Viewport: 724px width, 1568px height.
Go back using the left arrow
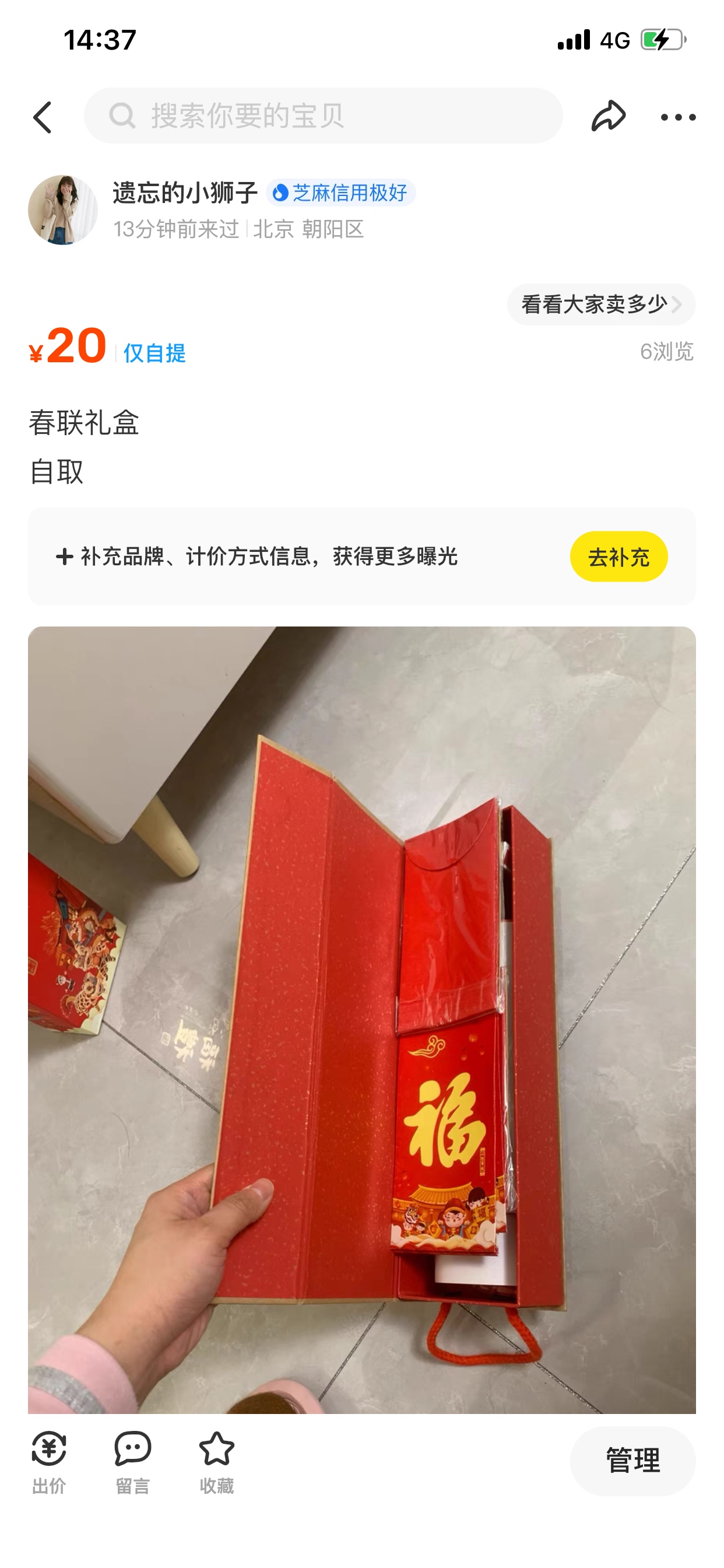pos(42,116)
